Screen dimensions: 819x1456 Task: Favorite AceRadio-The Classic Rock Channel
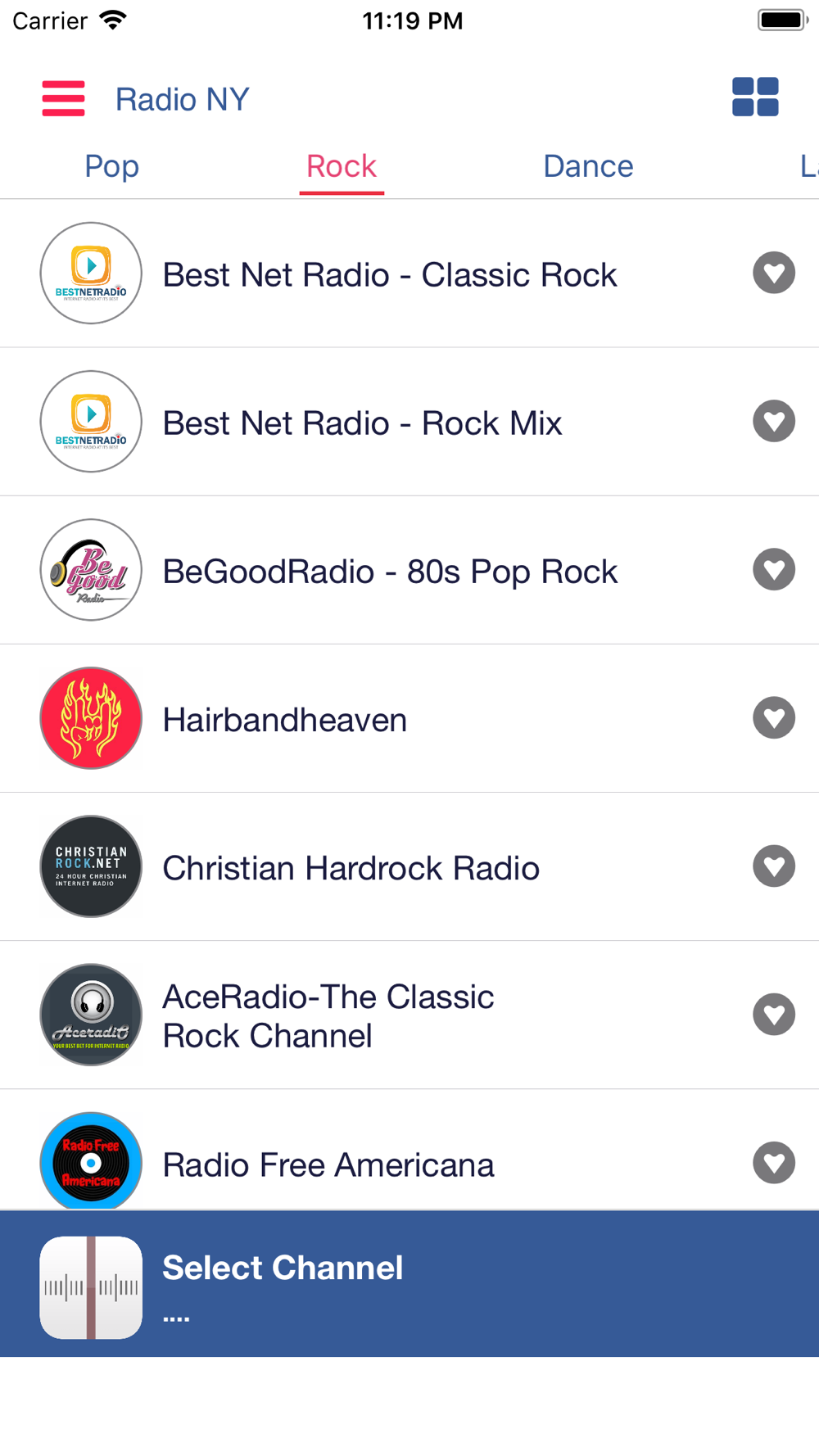pyautogui.click(x=774, y=1014)
